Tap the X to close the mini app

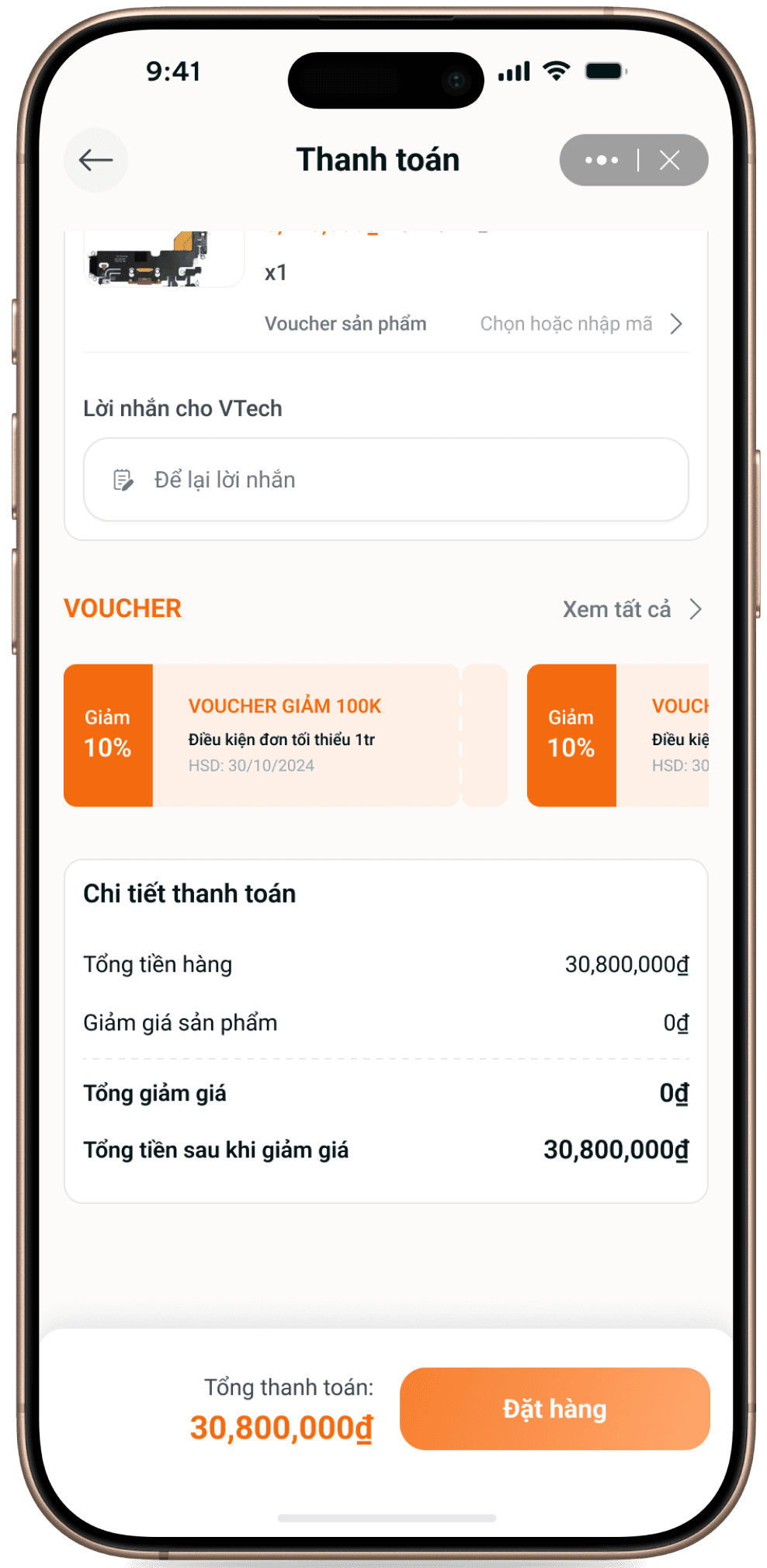click(670, 160)
